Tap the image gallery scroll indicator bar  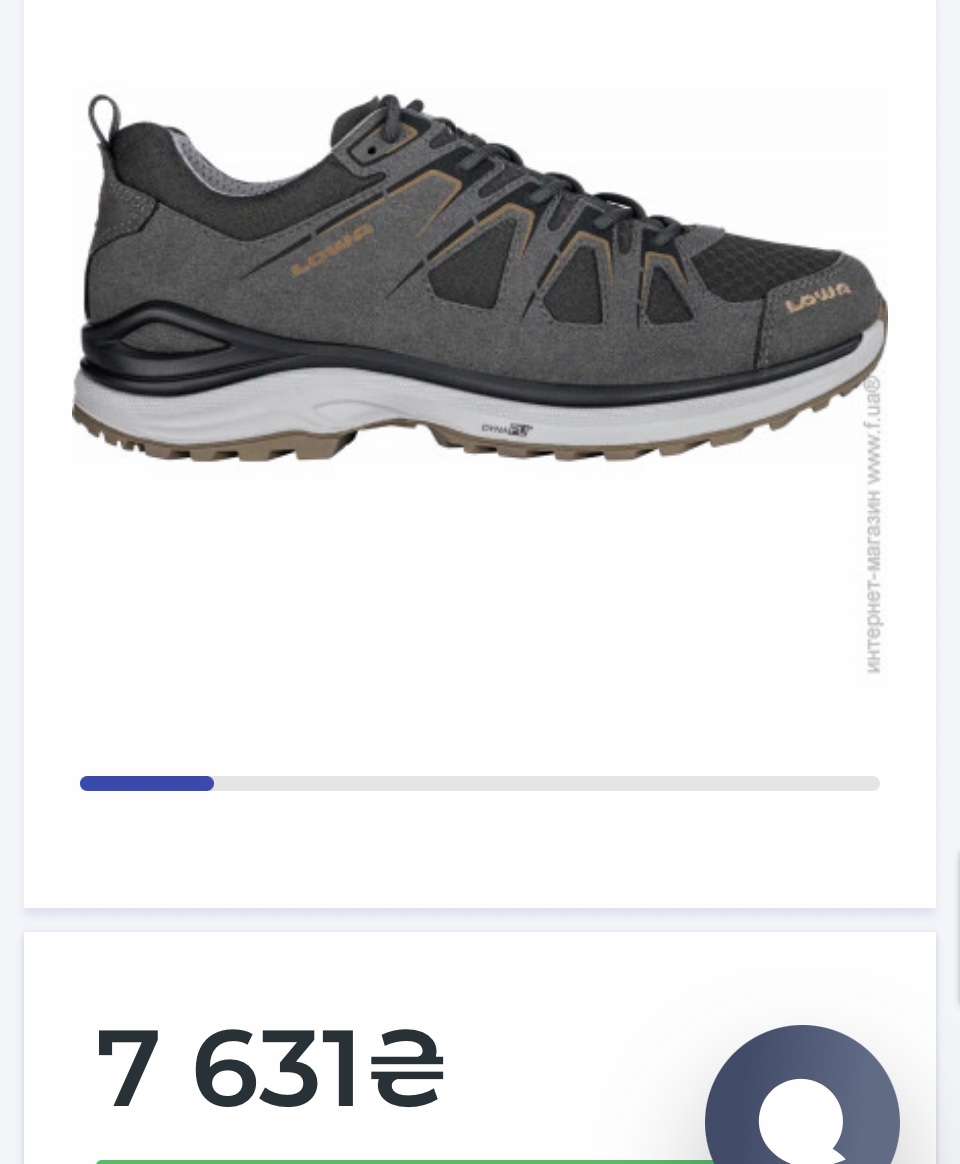[x=479, y=784]
